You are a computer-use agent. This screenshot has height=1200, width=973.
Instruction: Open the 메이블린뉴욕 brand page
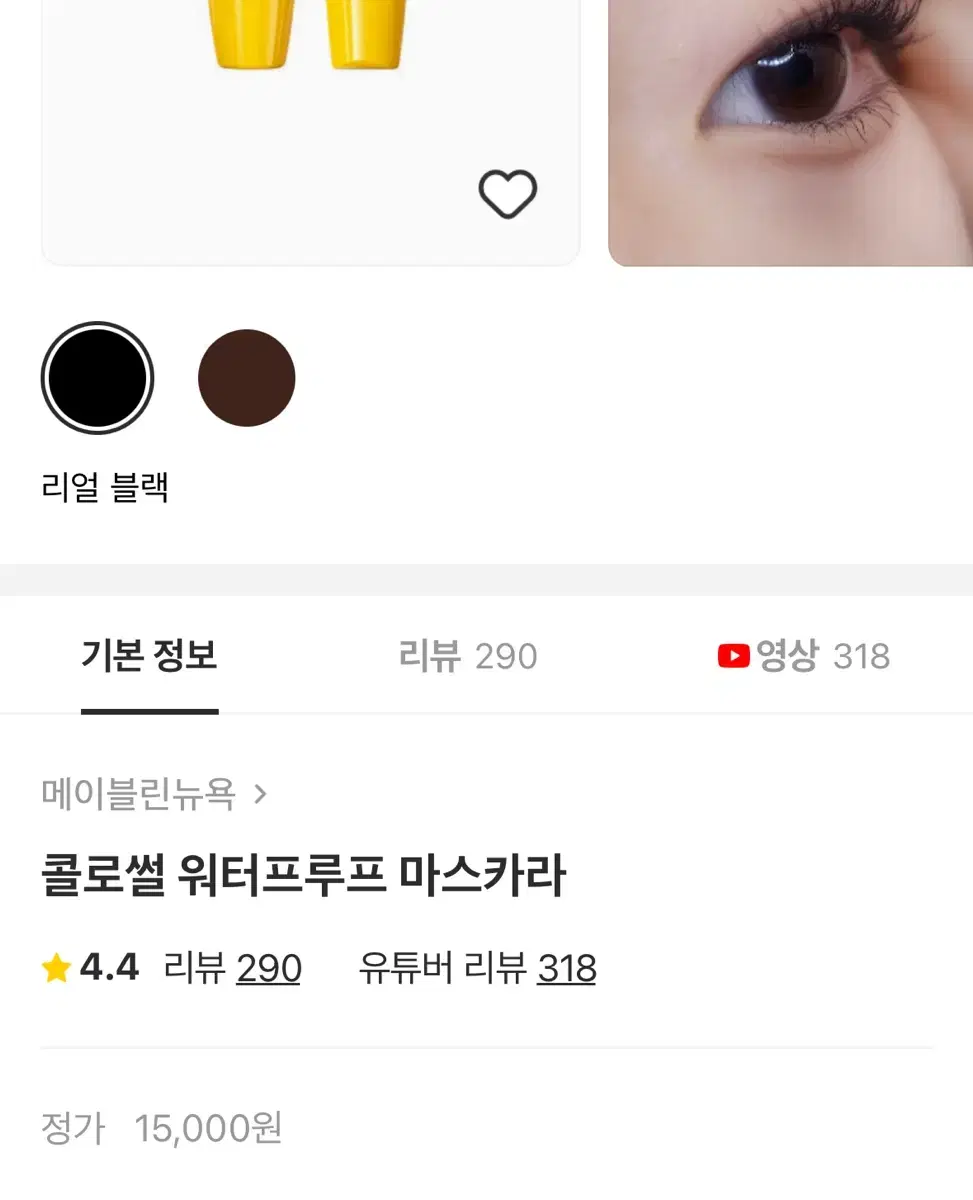tap(154, 794)
